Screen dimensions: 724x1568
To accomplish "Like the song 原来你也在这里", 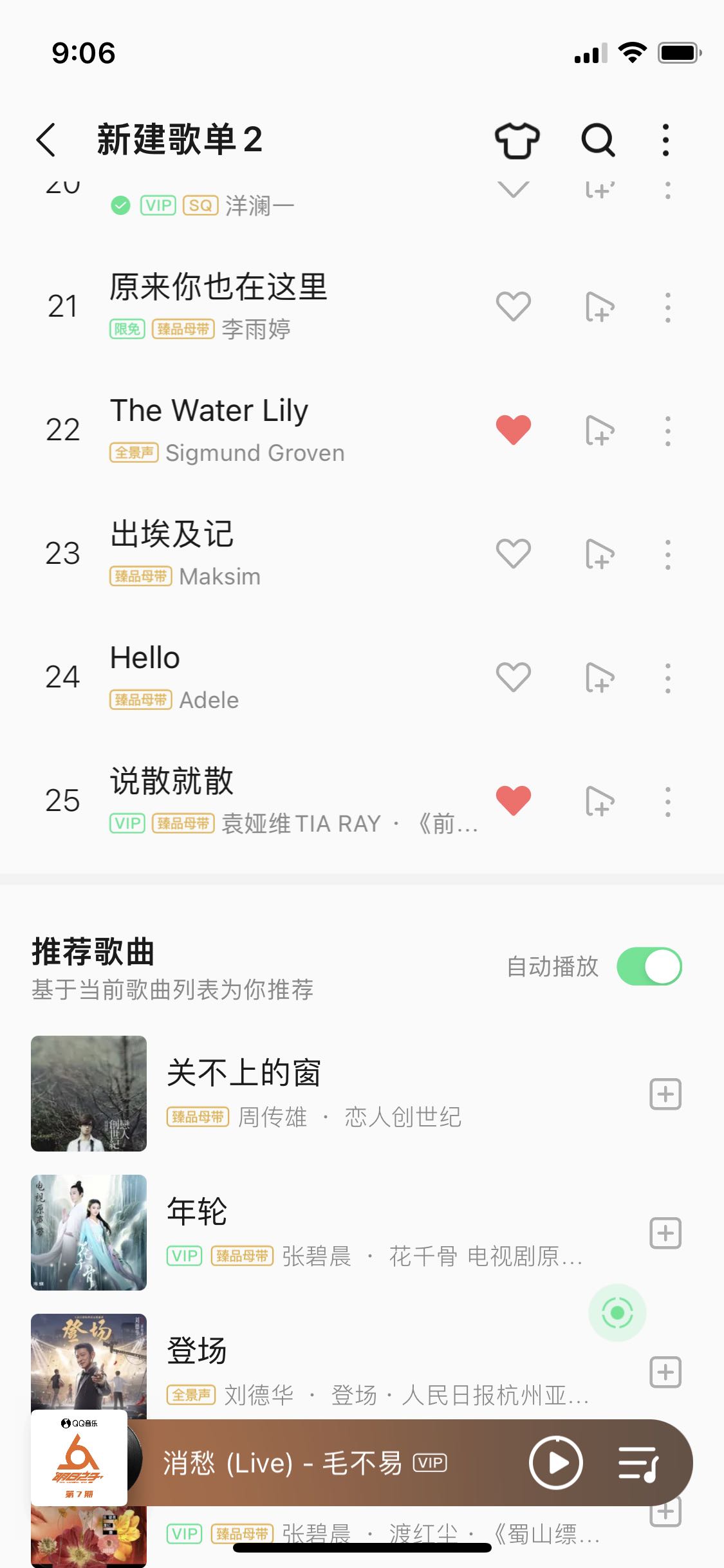I will point(514,306).
